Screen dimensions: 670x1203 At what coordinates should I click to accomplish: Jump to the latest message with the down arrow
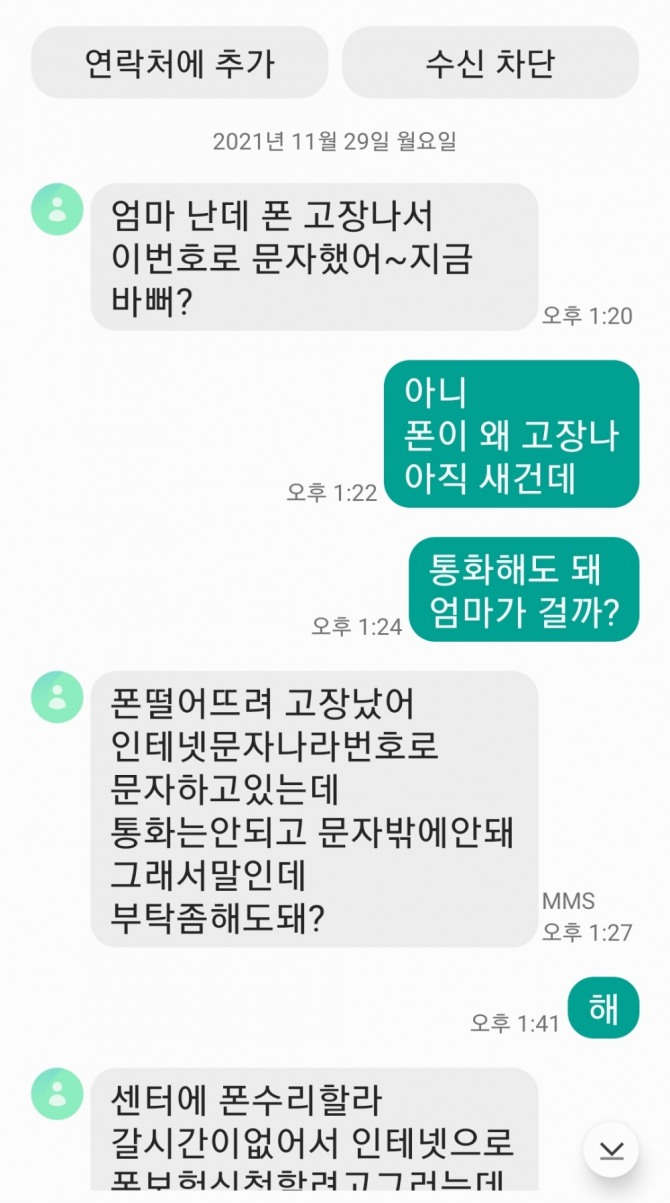click(x=611, y=1150)
